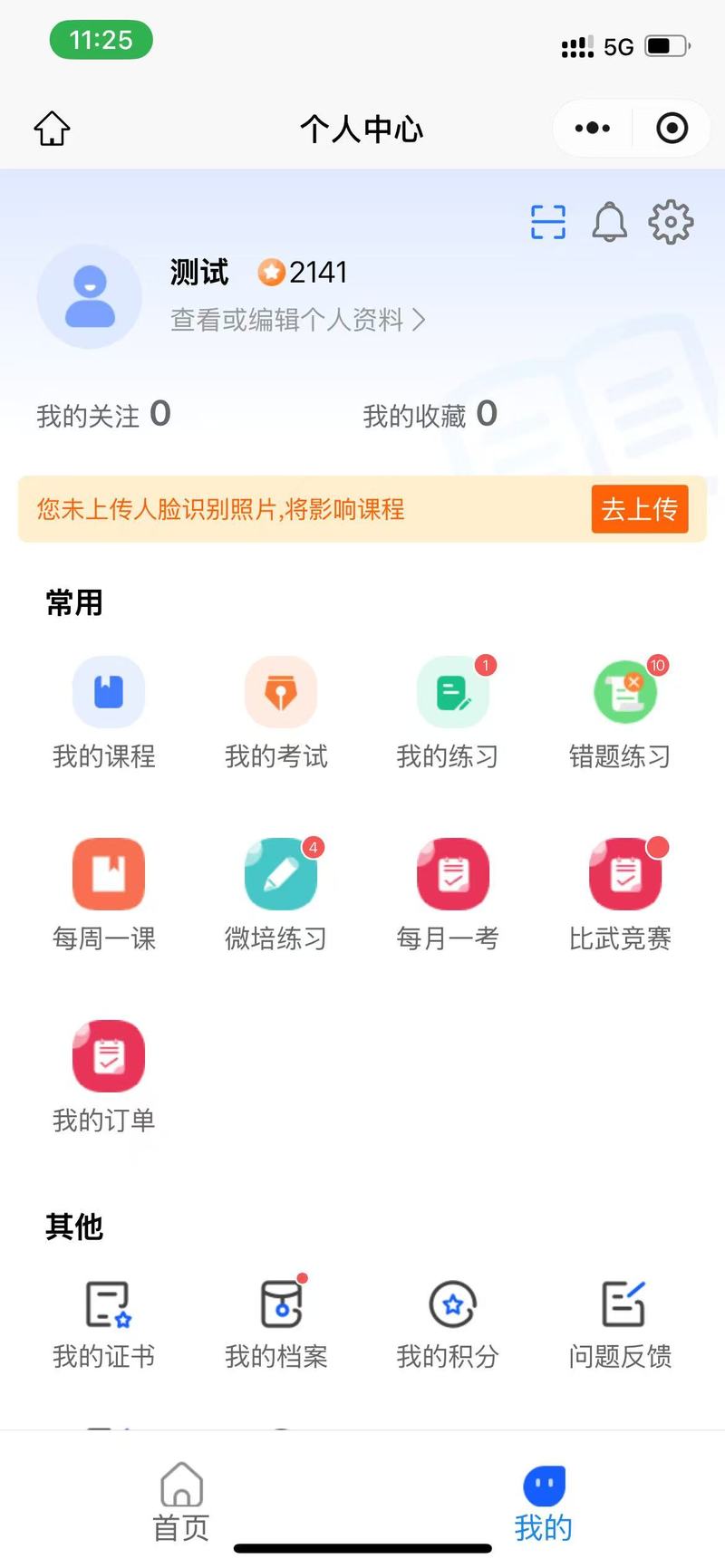
Task: View or edit personal profile link
Action: [x=297, y=320]
